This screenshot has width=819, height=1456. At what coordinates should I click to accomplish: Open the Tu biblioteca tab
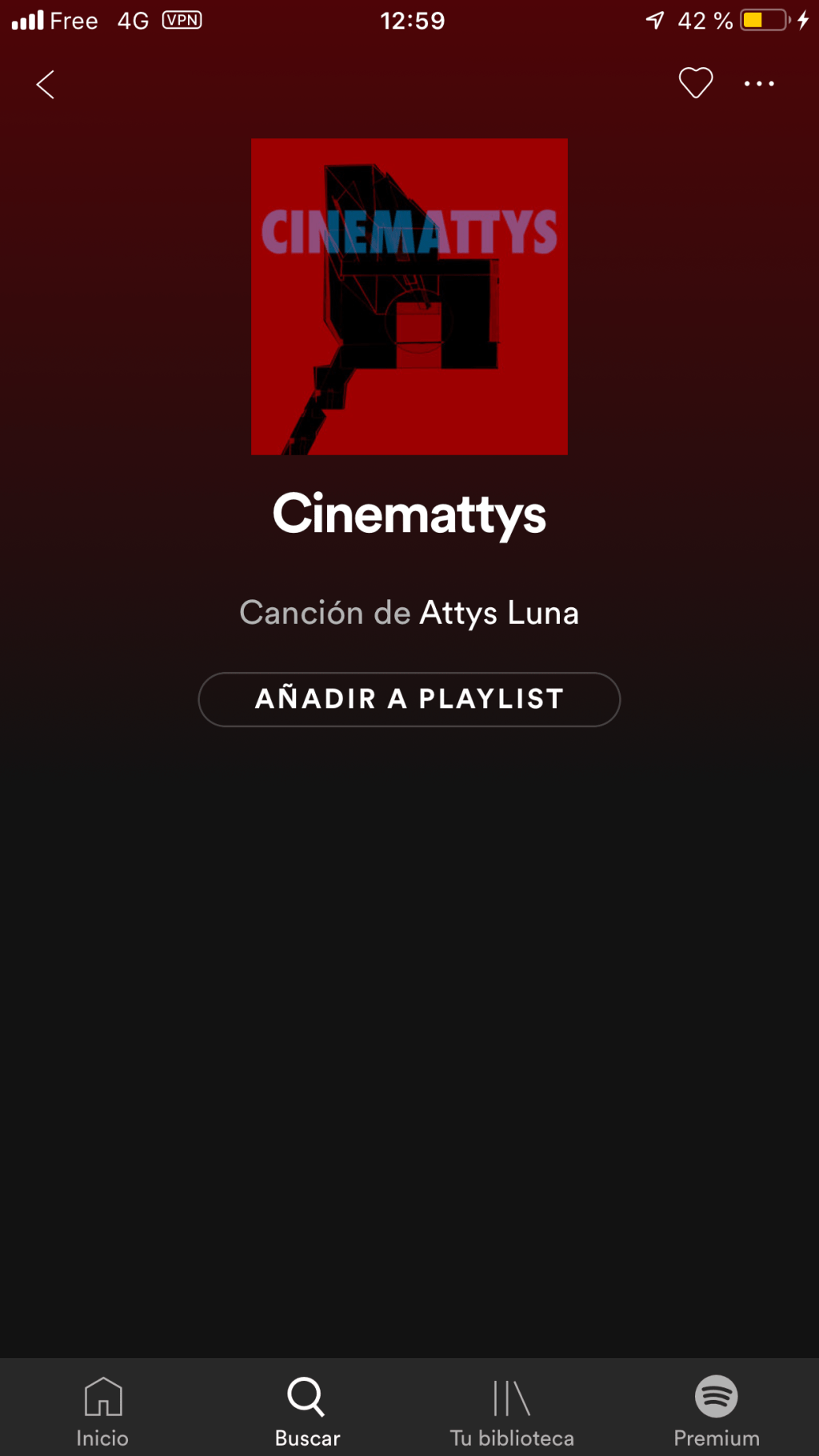tap(512, 1411)
